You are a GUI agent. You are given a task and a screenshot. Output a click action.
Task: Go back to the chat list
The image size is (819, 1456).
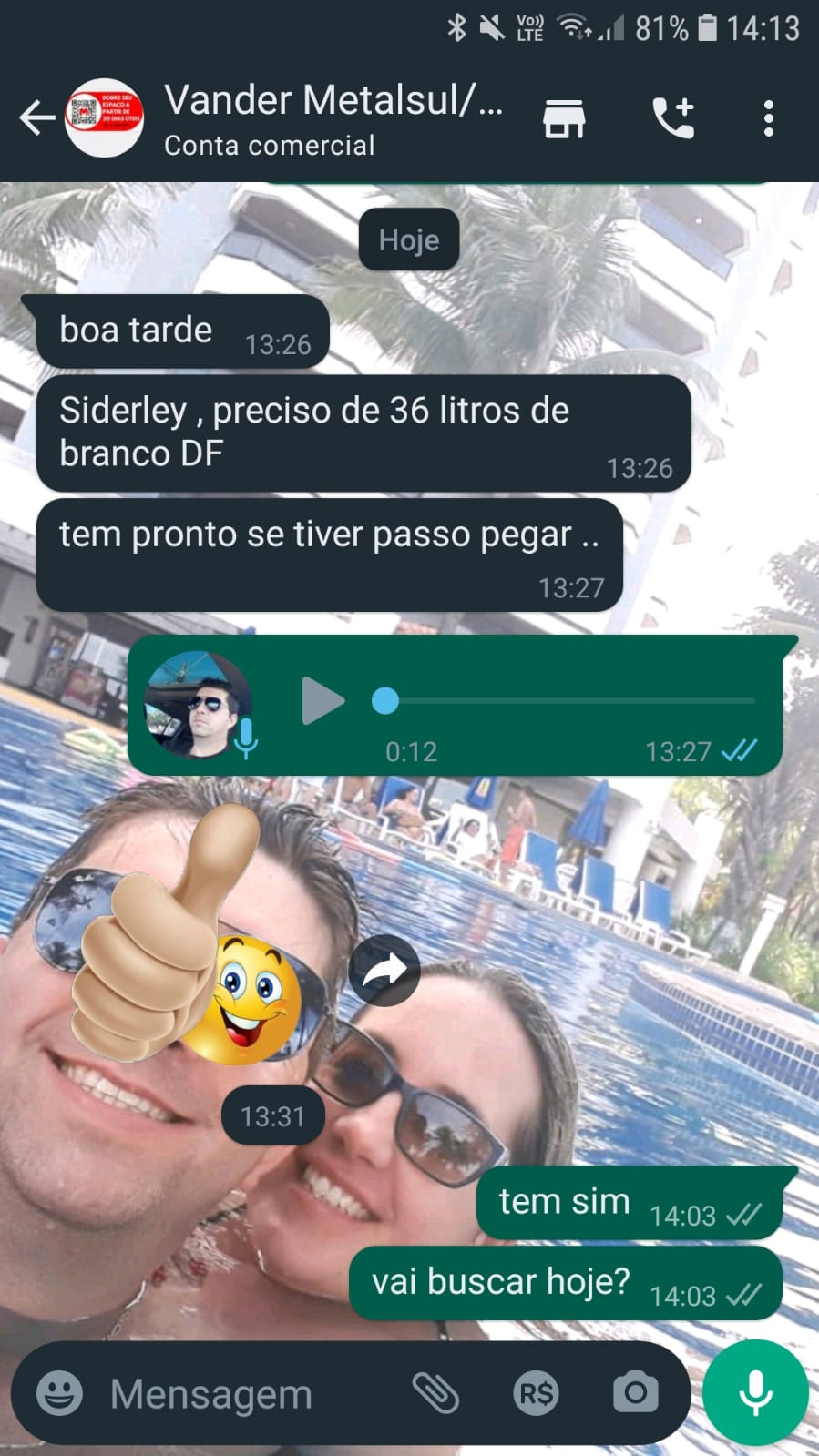point(36,118)
